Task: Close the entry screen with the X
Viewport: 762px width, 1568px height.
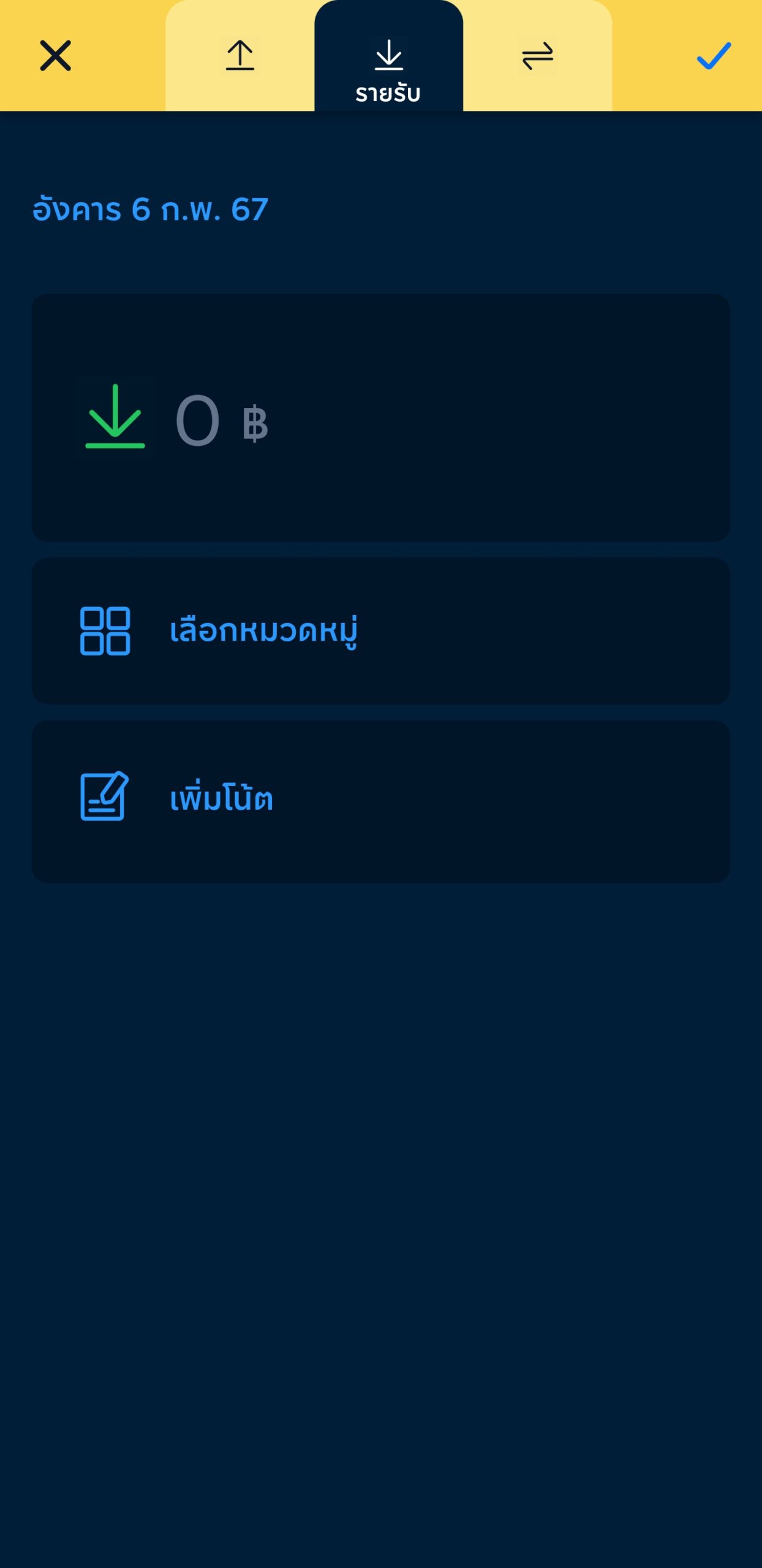Action: tap(55, 56)
